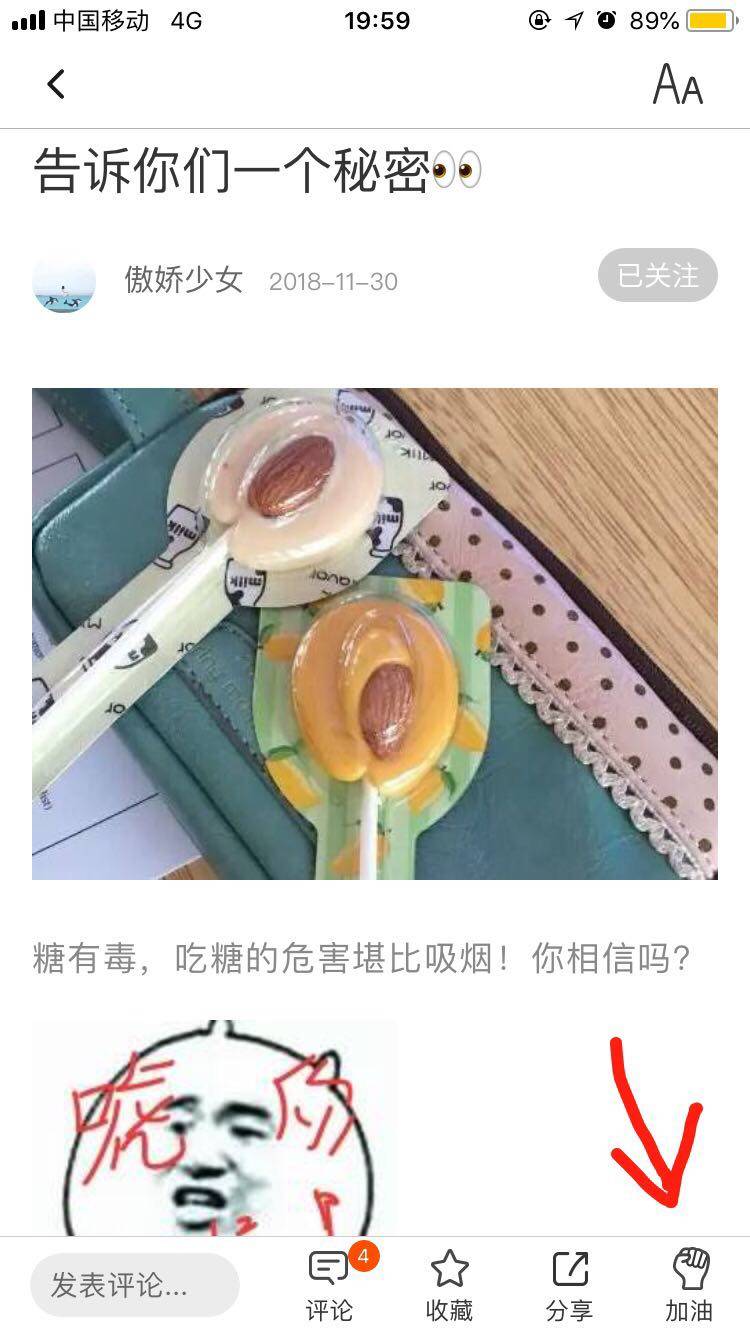This screenshot has width=750, height=1334.
Task: Open the font size Aa setting
Action: [x=677, y=85]
